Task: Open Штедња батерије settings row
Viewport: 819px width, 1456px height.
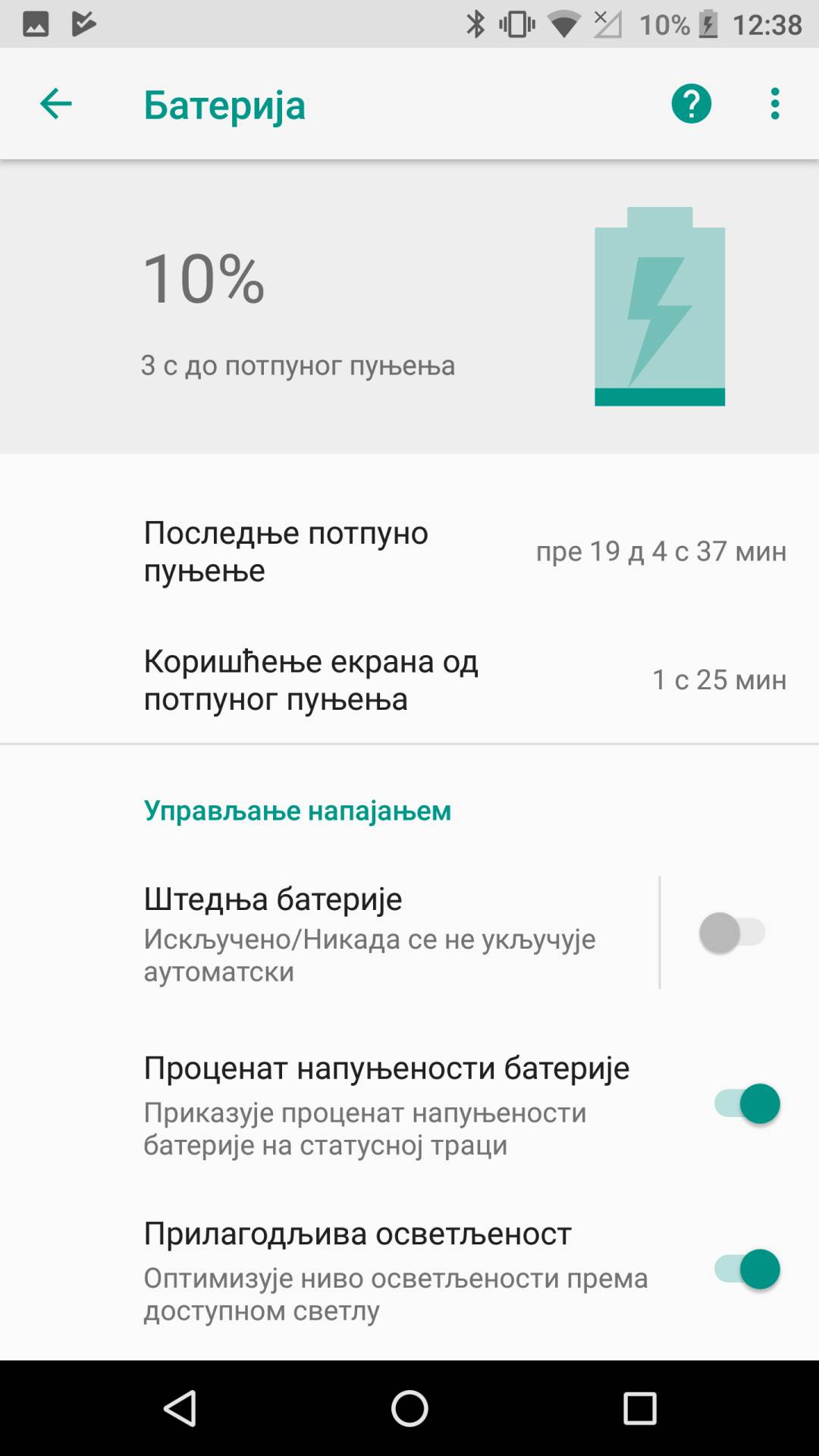Action: click(379, 933)
